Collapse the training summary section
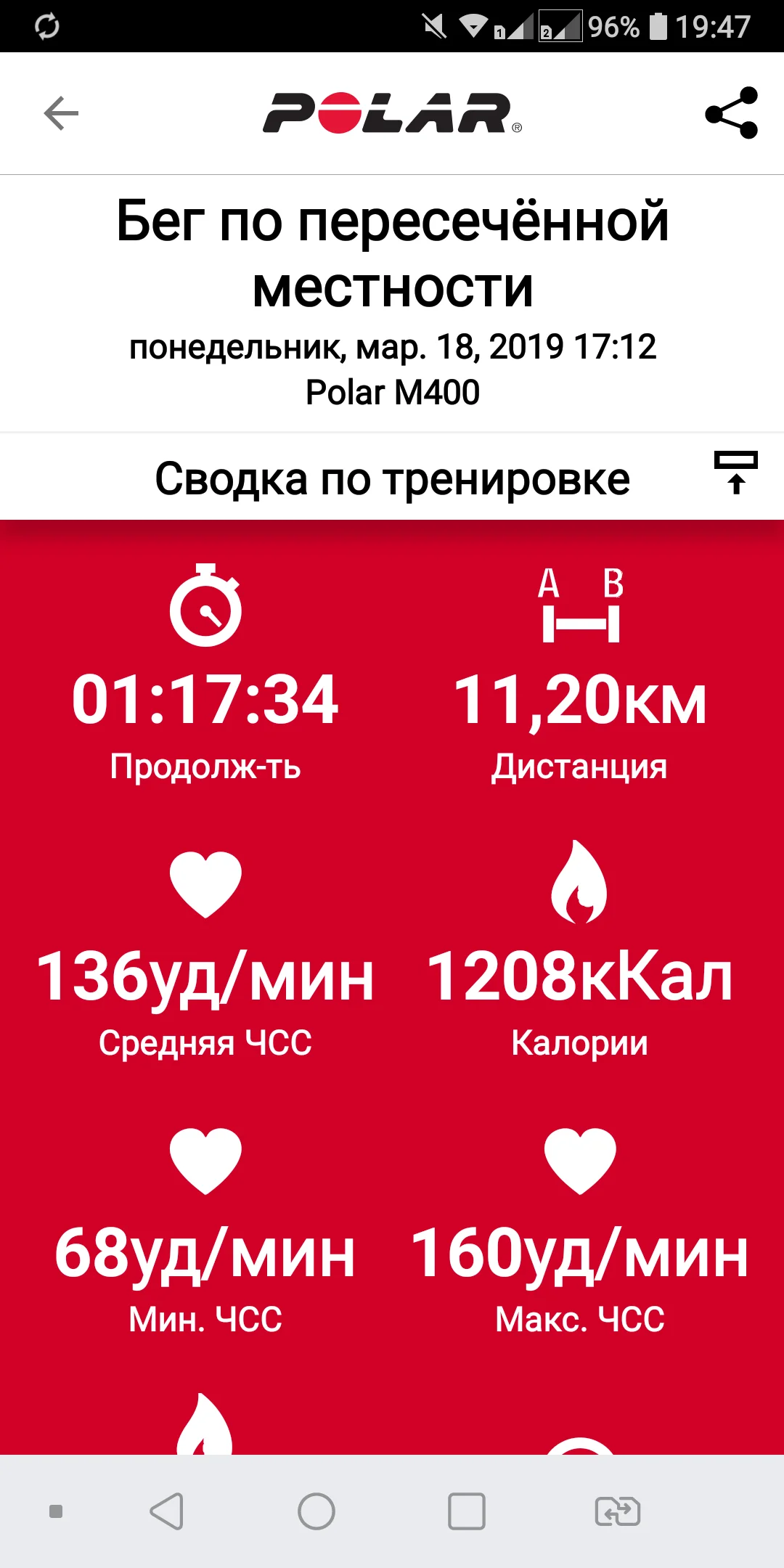784x1568 pixels. pos(735,473)
